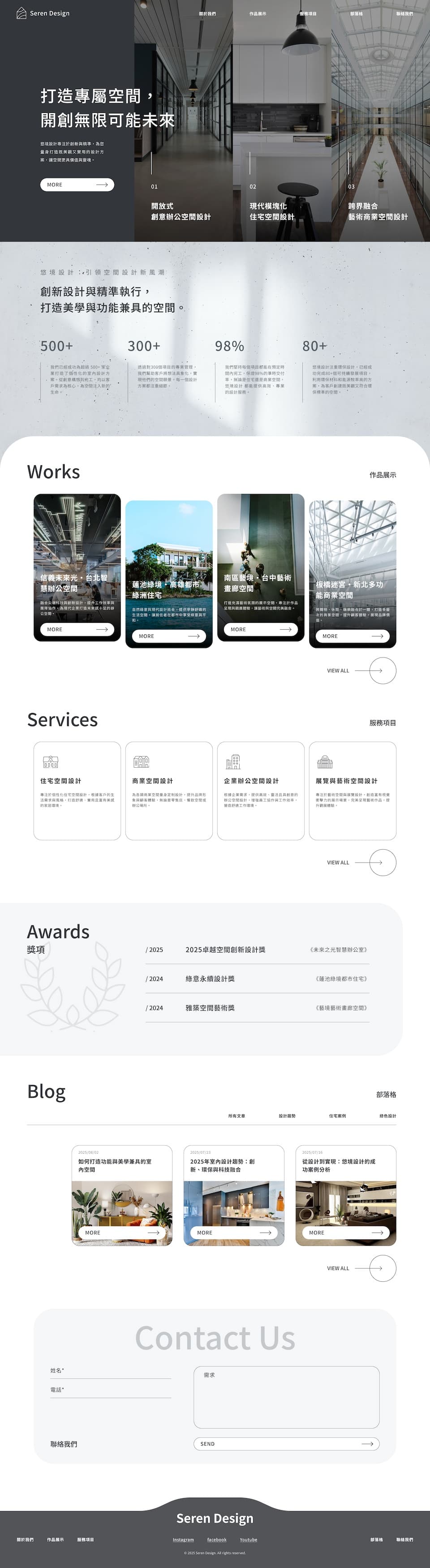Open 關於我們 in the top navigation
430x1568 pixels.
pyautogui.click(x=207, y=13)
